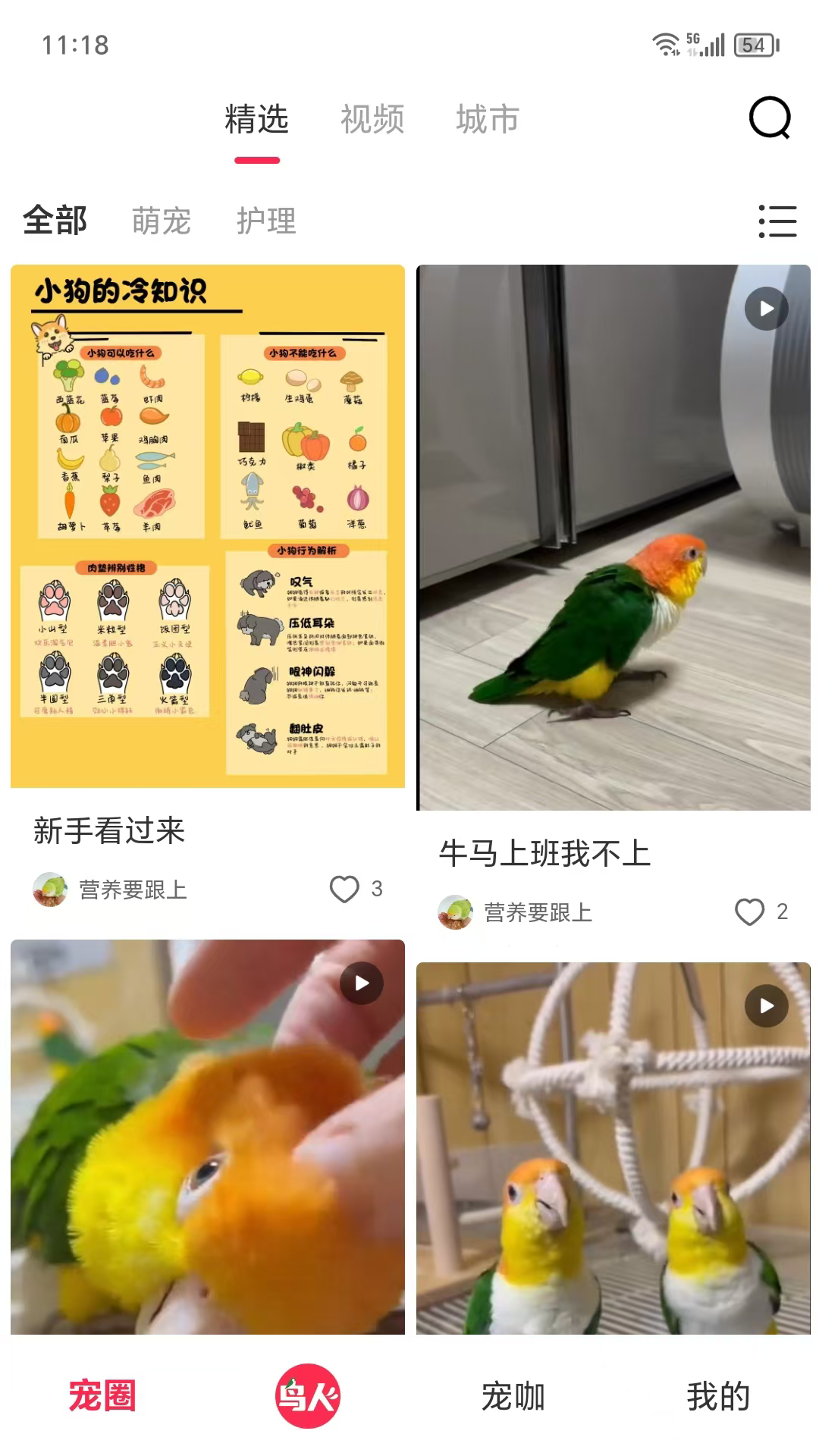Open the video of two parrots

click(x=613, y=1147)
